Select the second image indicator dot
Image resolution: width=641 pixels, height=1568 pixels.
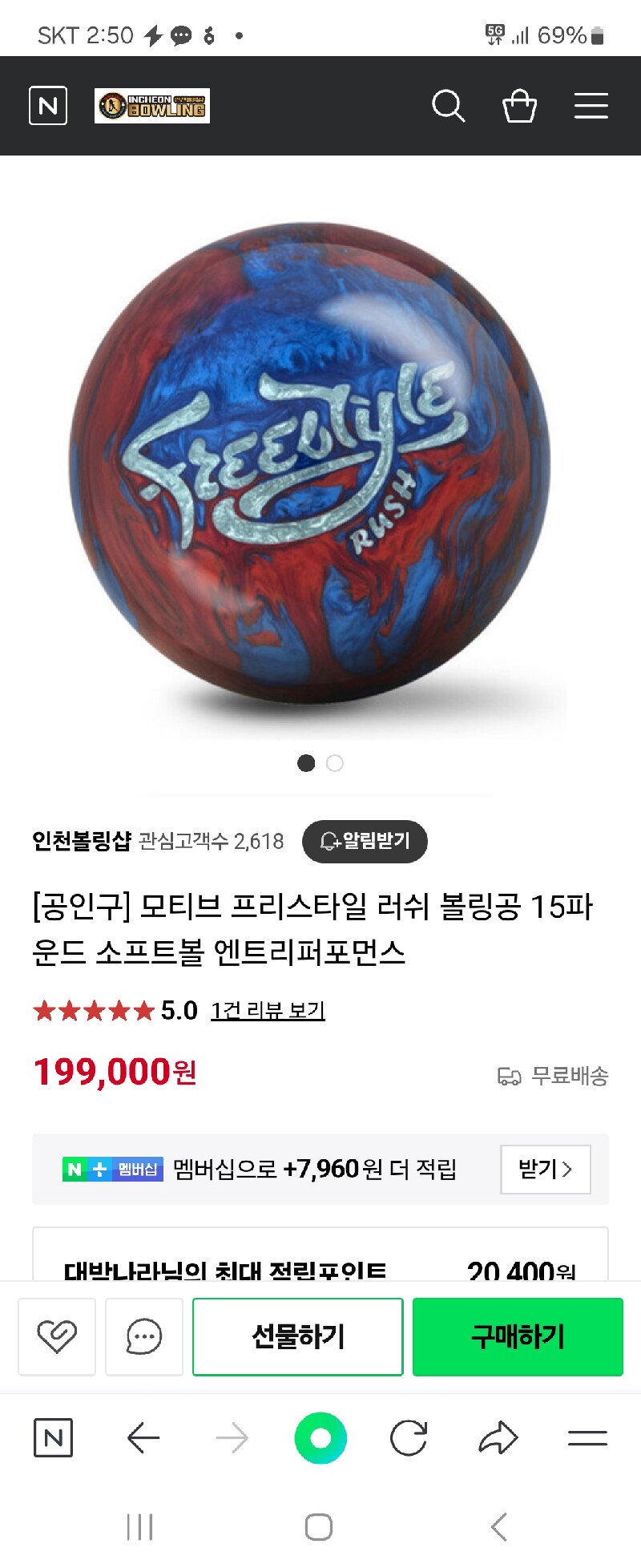[335, 763]
